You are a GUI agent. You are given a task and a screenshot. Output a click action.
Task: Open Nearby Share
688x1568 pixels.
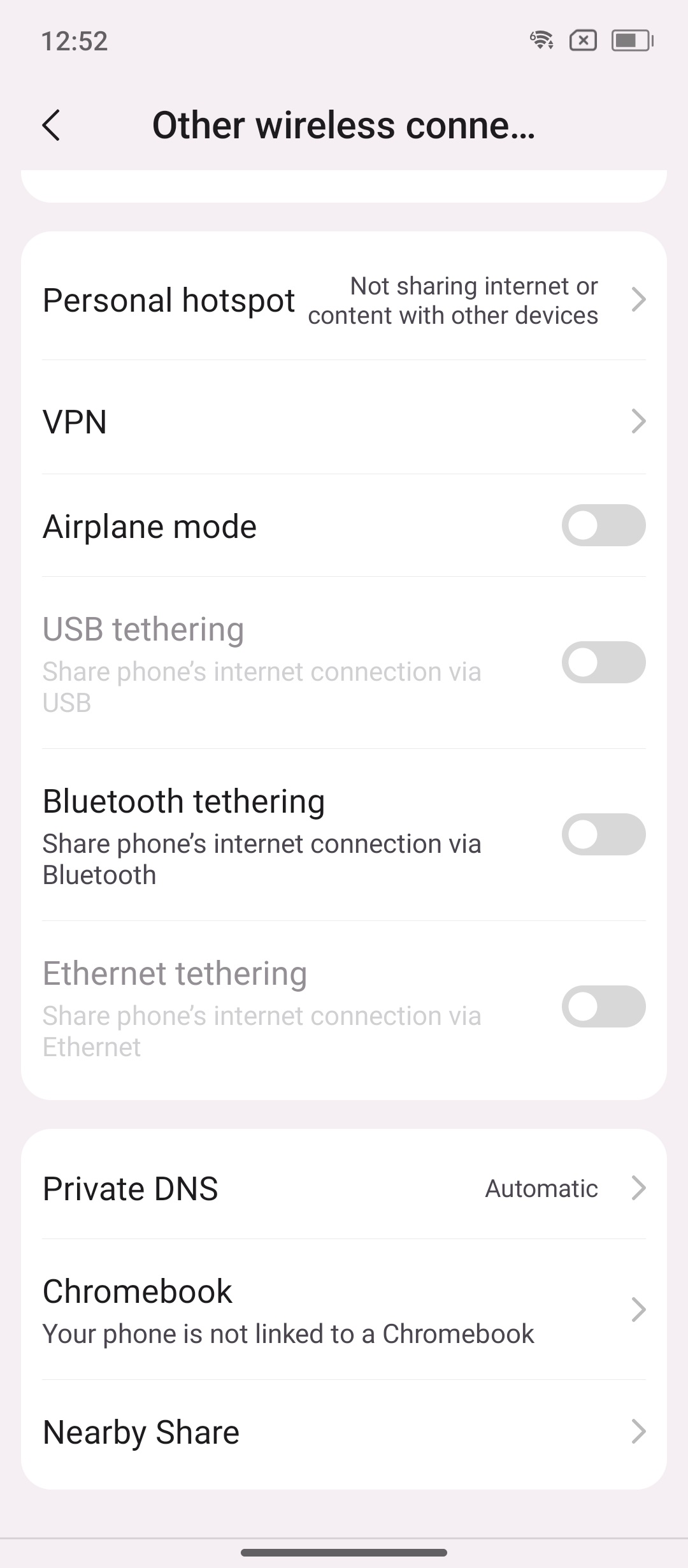tap(344, 1432)
